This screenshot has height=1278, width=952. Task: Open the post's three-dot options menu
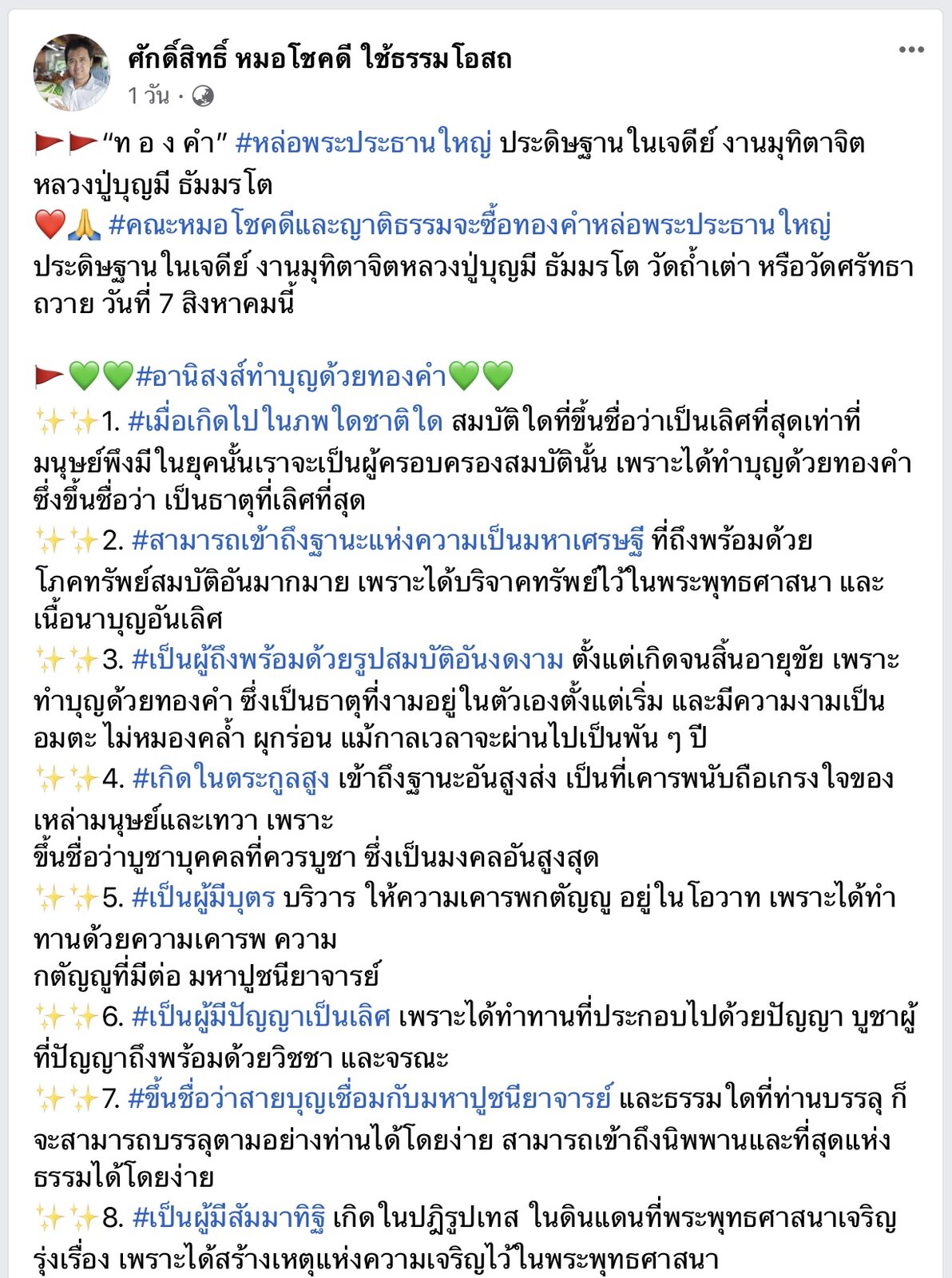(x=910, y=50)
